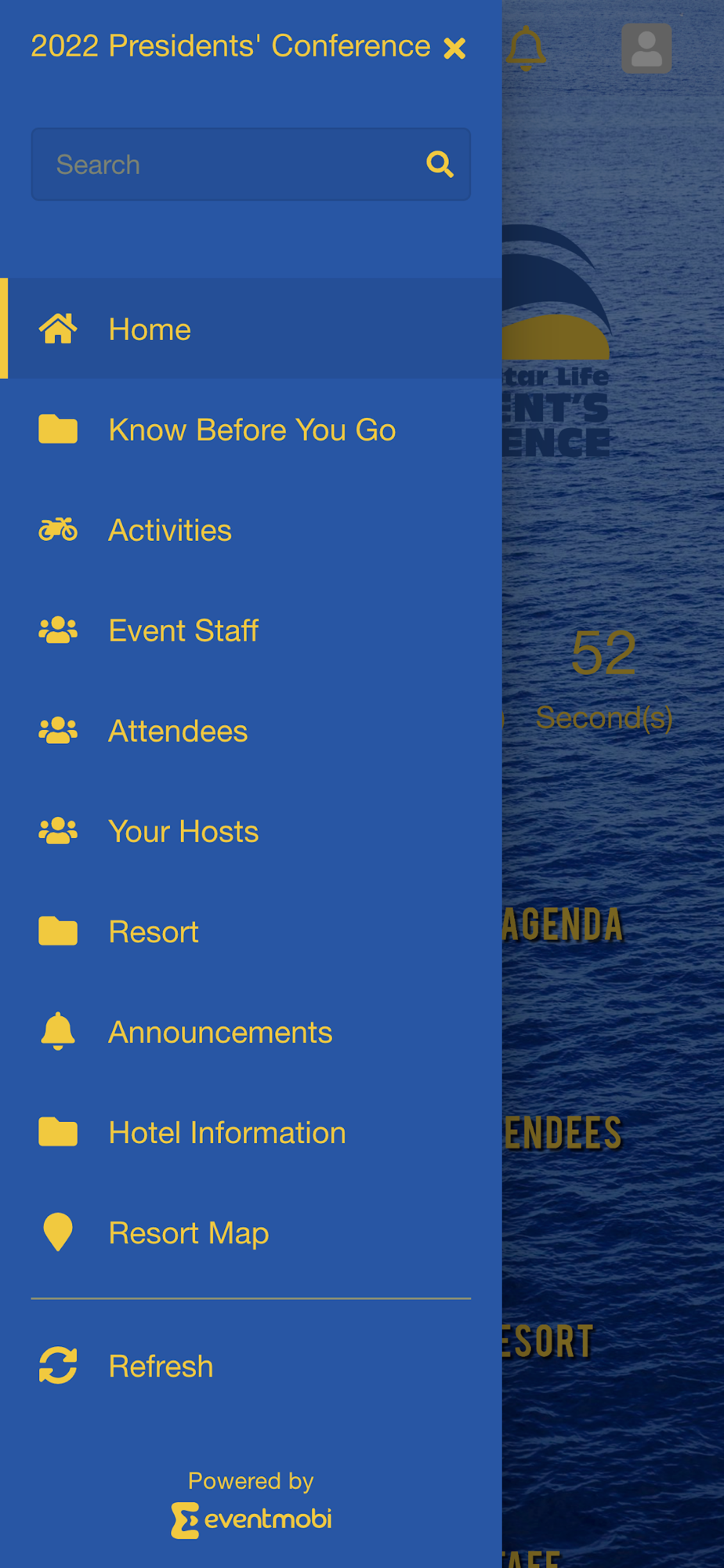View Announcements
Screen dimensions: 724x1568
click(x=219, y=1032)
